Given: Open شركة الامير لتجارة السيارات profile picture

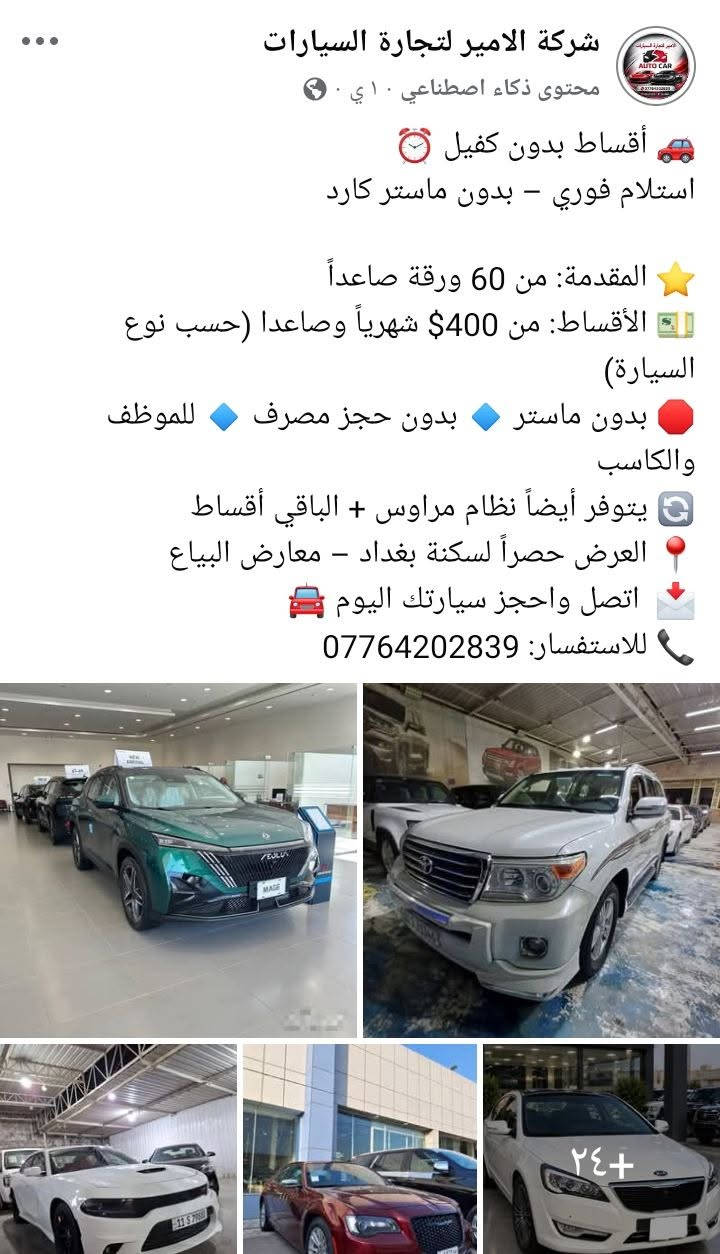Looking at the screenshot, I should [x=656, y=65].
